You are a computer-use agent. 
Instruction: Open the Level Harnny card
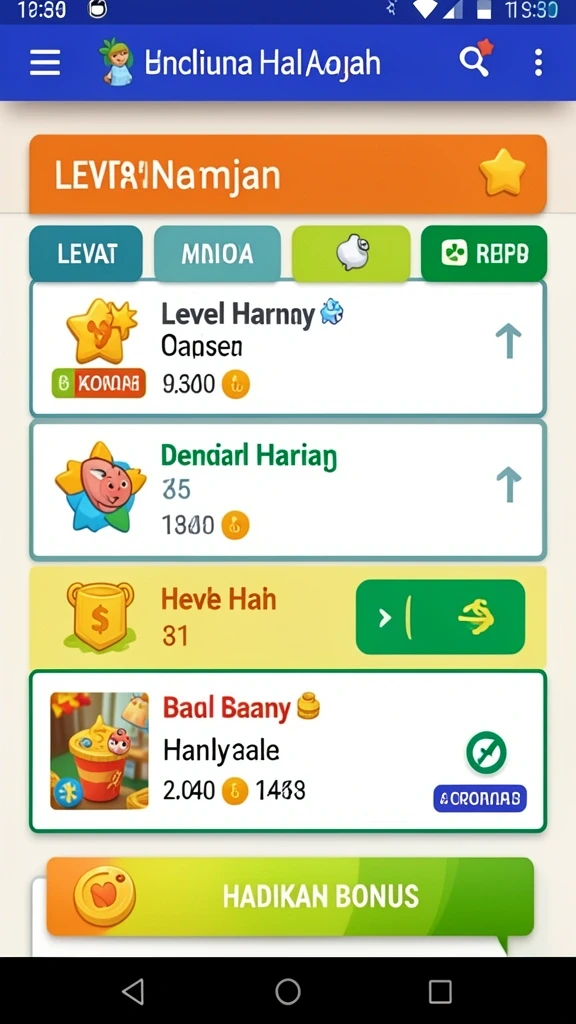click(x=288, y=349)
